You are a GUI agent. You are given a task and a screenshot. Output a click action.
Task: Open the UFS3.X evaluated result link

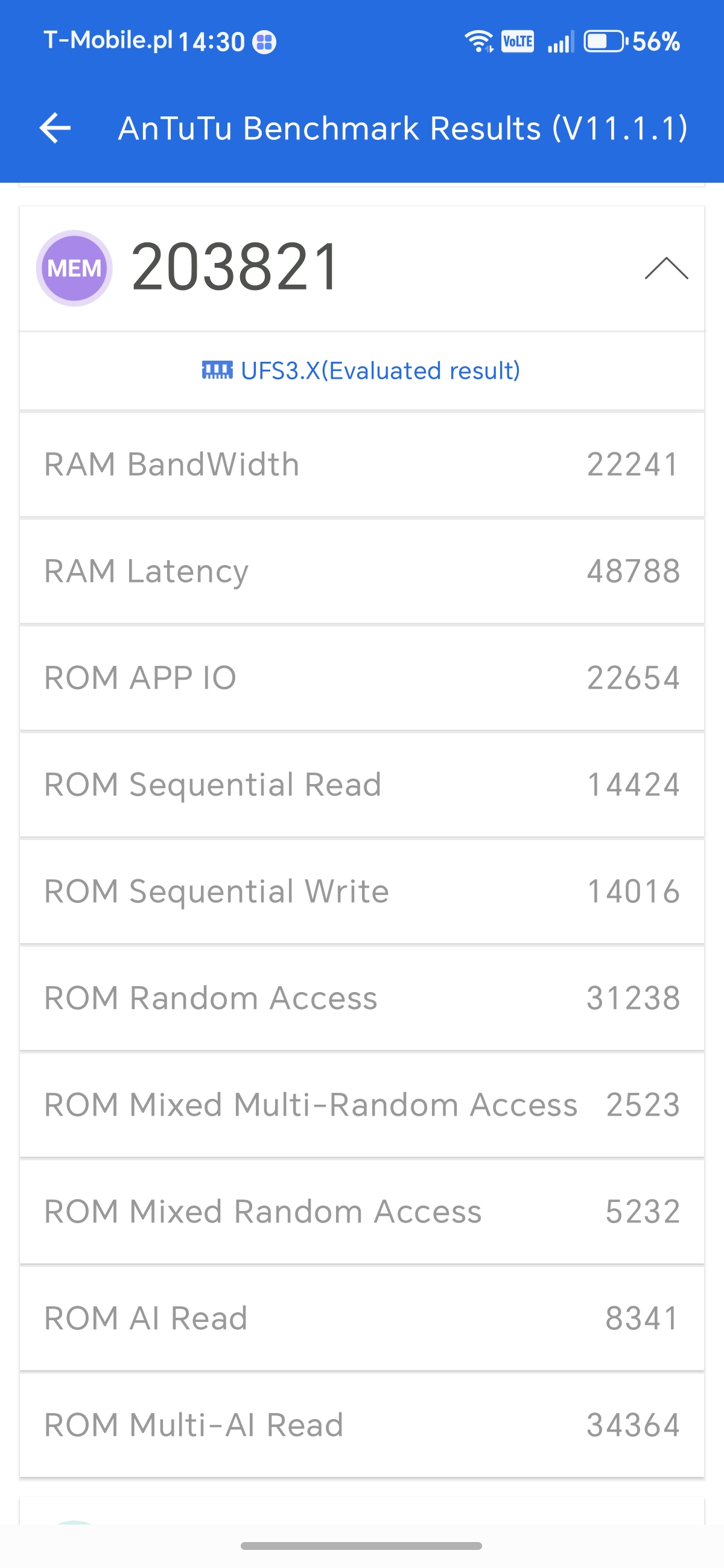pyautogui.click(x=361, y=371)
